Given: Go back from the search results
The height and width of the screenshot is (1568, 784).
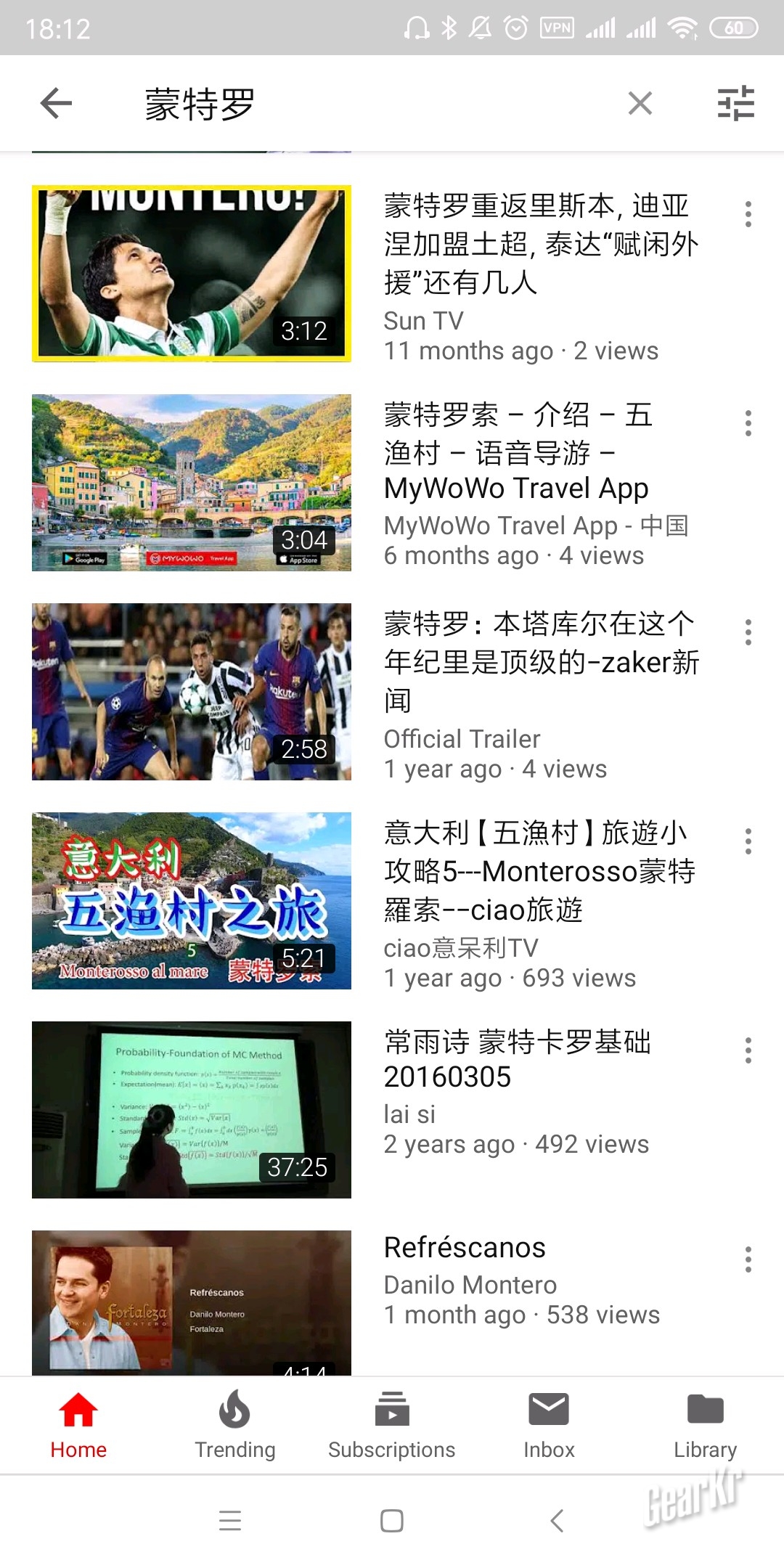Looking at the screenshot, I should click(56, 103).
